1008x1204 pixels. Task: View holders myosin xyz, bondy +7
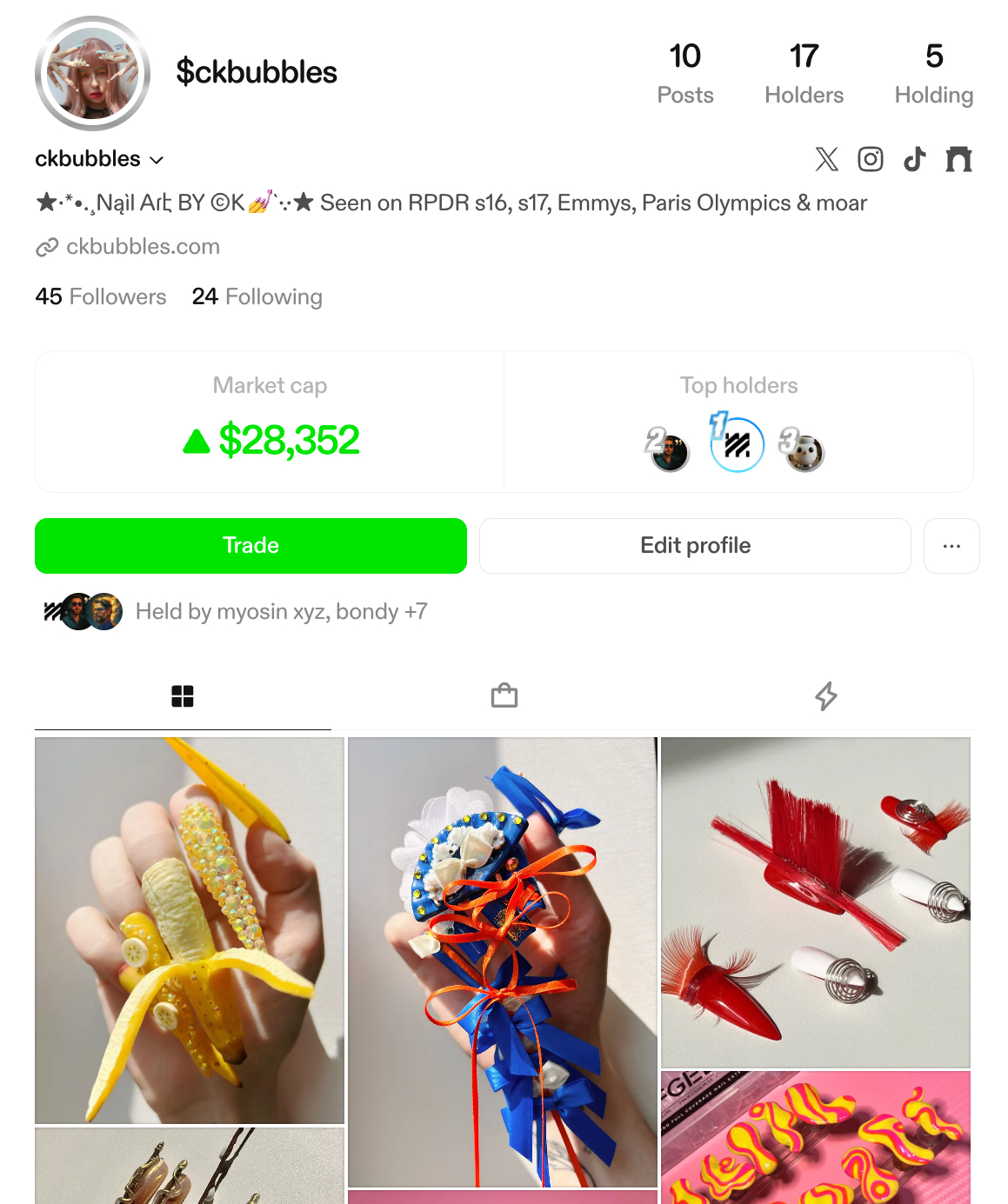click(x=281, y=612)
